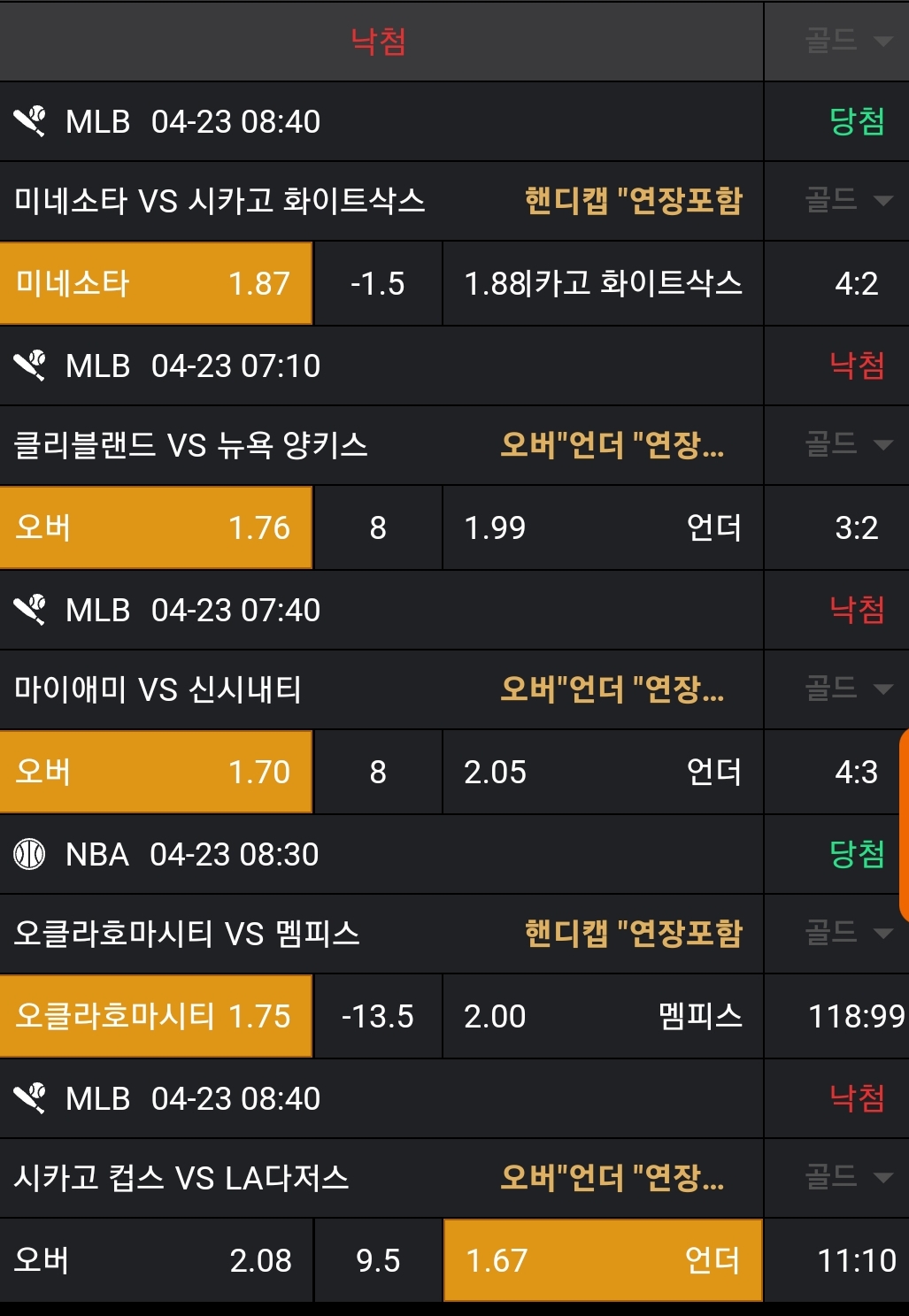Select the 미네소타 1.87 handicap pick

[156, 283]
